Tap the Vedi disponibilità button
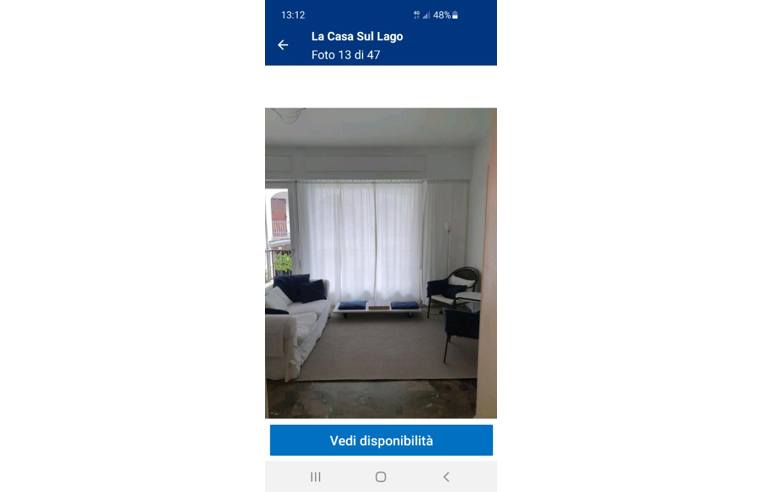764x492 pixels. point(381,440)
